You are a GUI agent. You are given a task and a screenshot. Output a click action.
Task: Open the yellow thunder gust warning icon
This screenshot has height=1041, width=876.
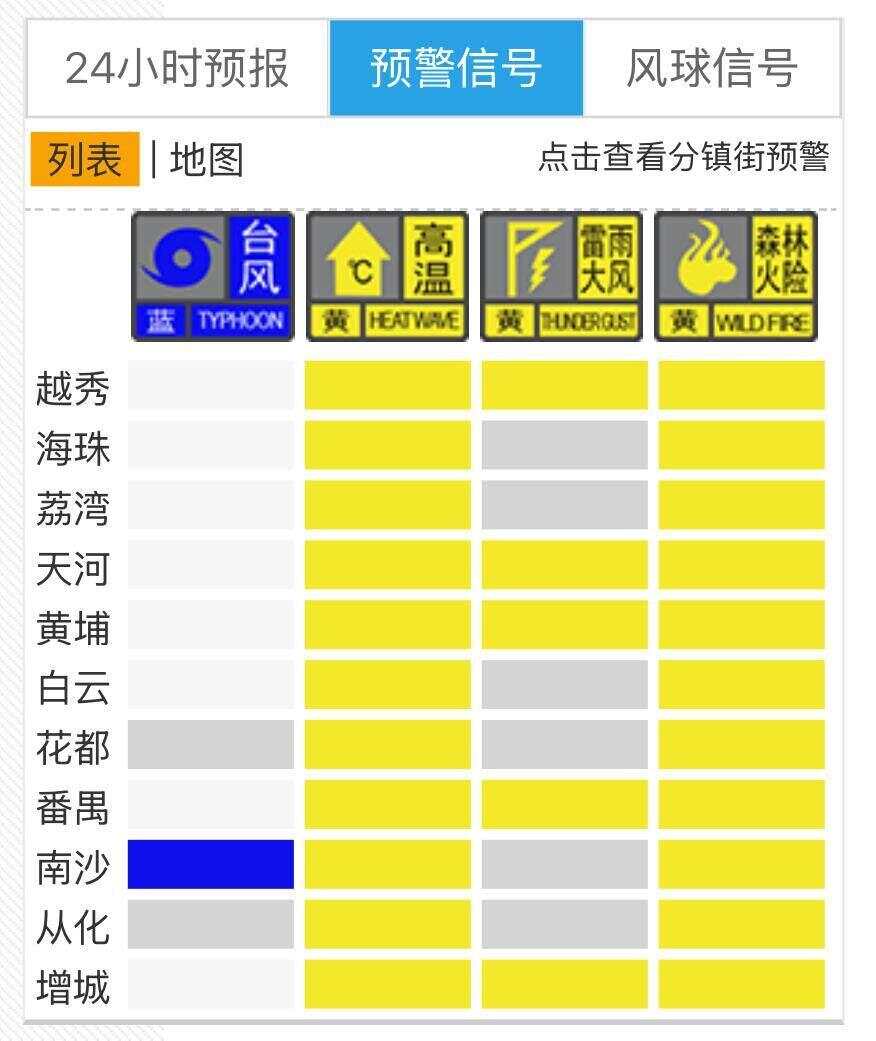pos(561,276)
